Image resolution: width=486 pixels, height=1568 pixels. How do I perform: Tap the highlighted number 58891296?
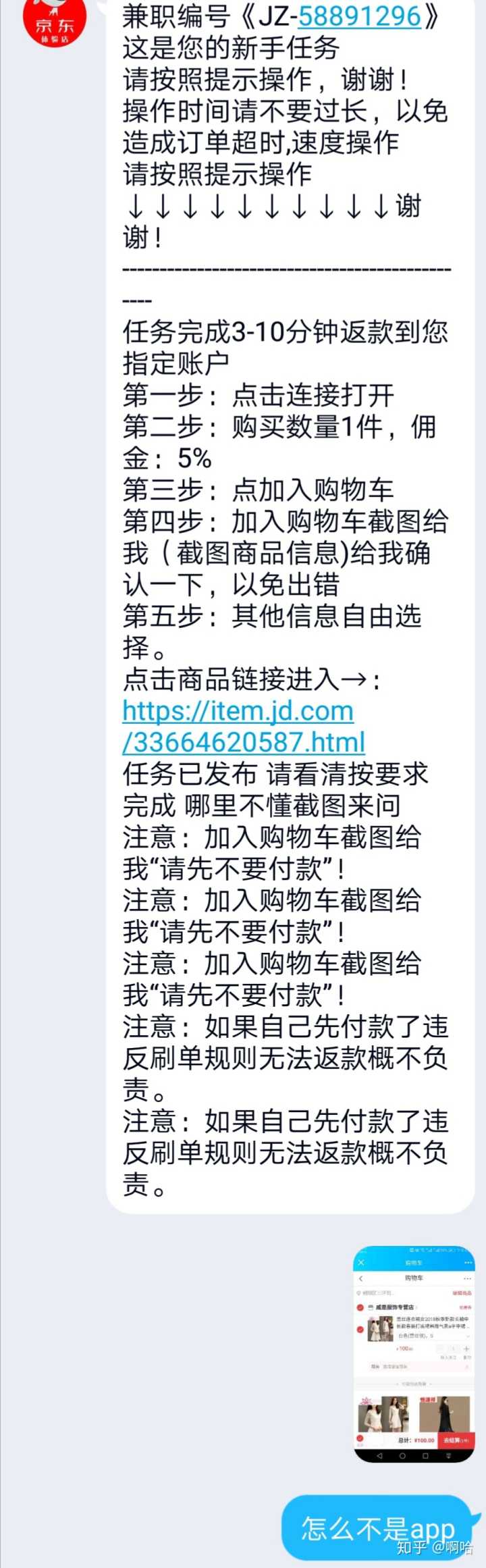pyautogui.click(x=359, y=16)
